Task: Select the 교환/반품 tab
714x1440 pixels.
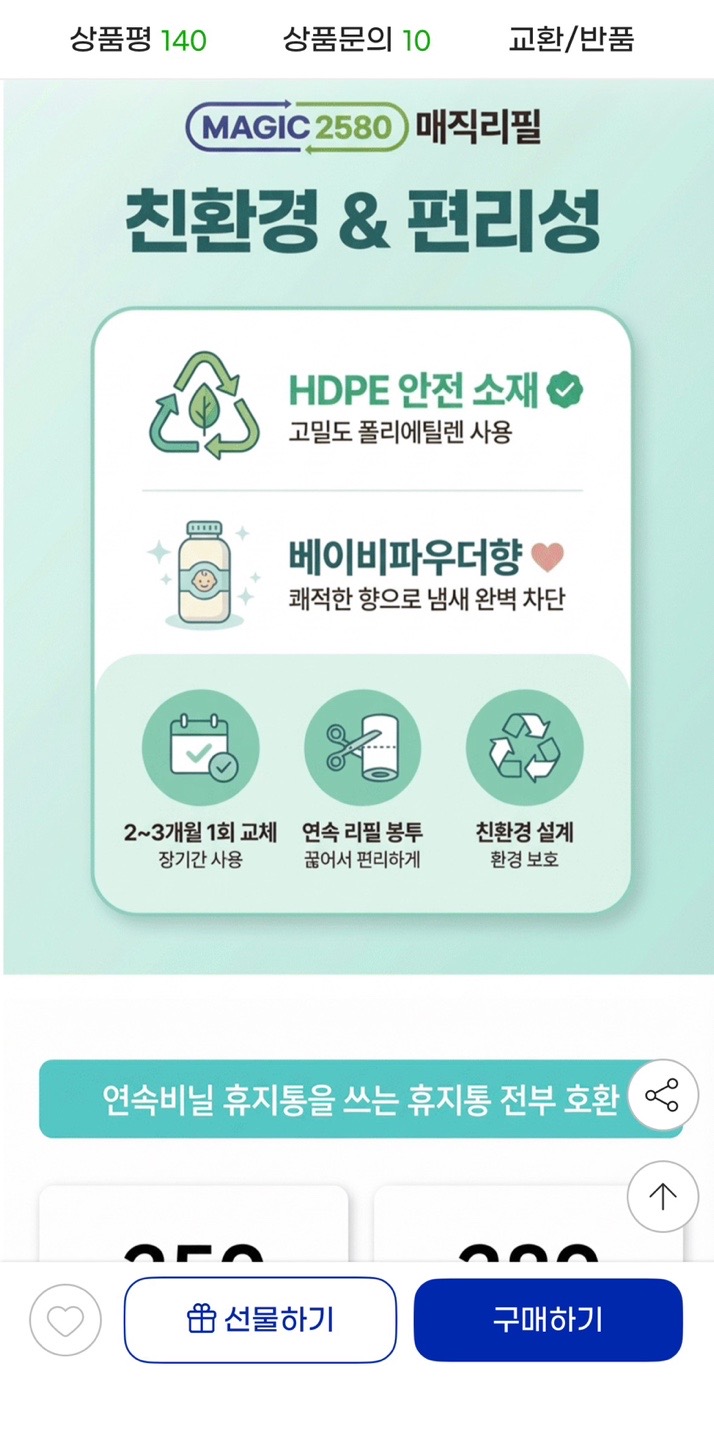Action: coord(571,40)
